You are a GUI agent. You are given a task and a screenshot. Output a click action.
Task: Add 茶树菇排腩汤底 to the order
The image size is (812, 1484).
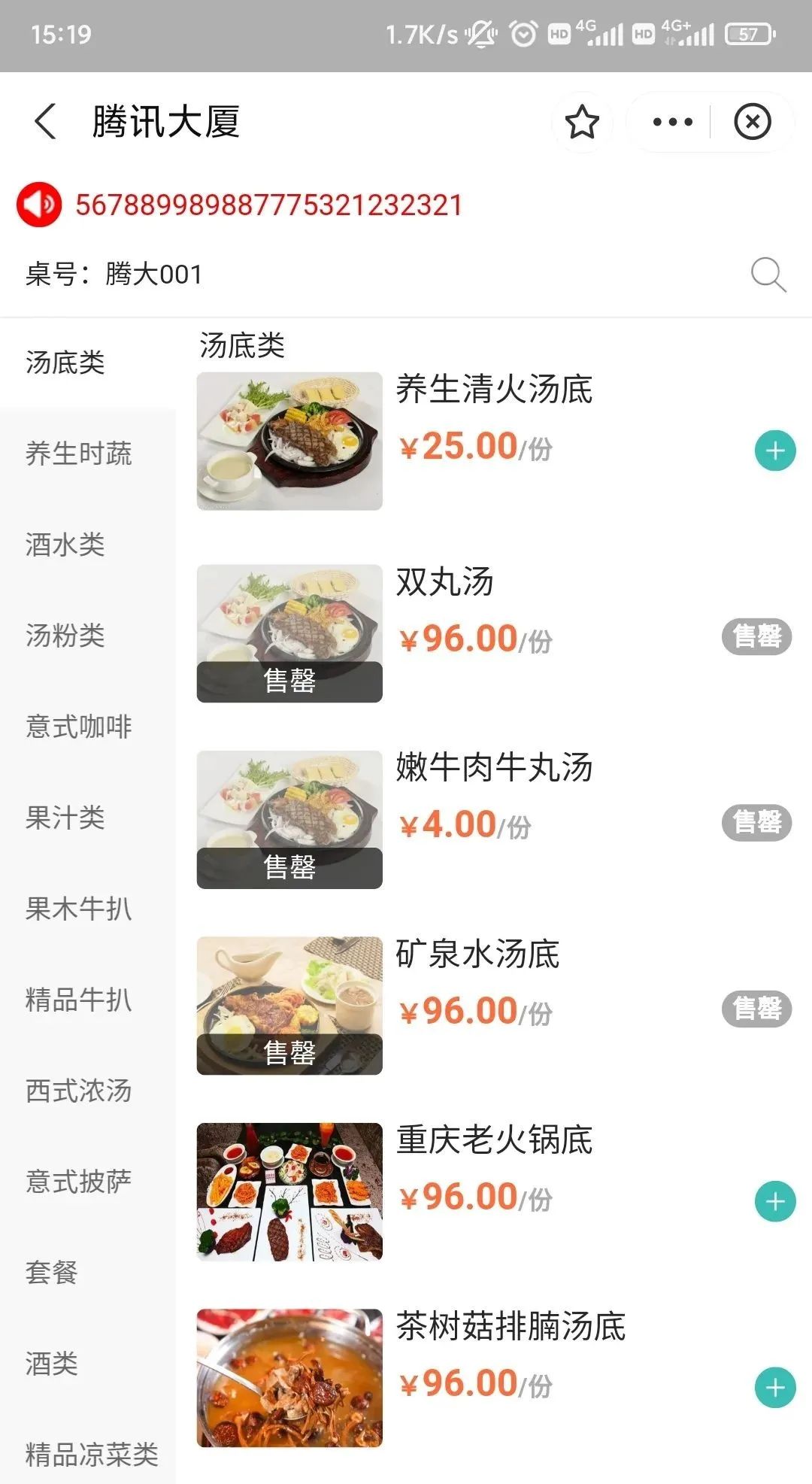click(775, 1388)
